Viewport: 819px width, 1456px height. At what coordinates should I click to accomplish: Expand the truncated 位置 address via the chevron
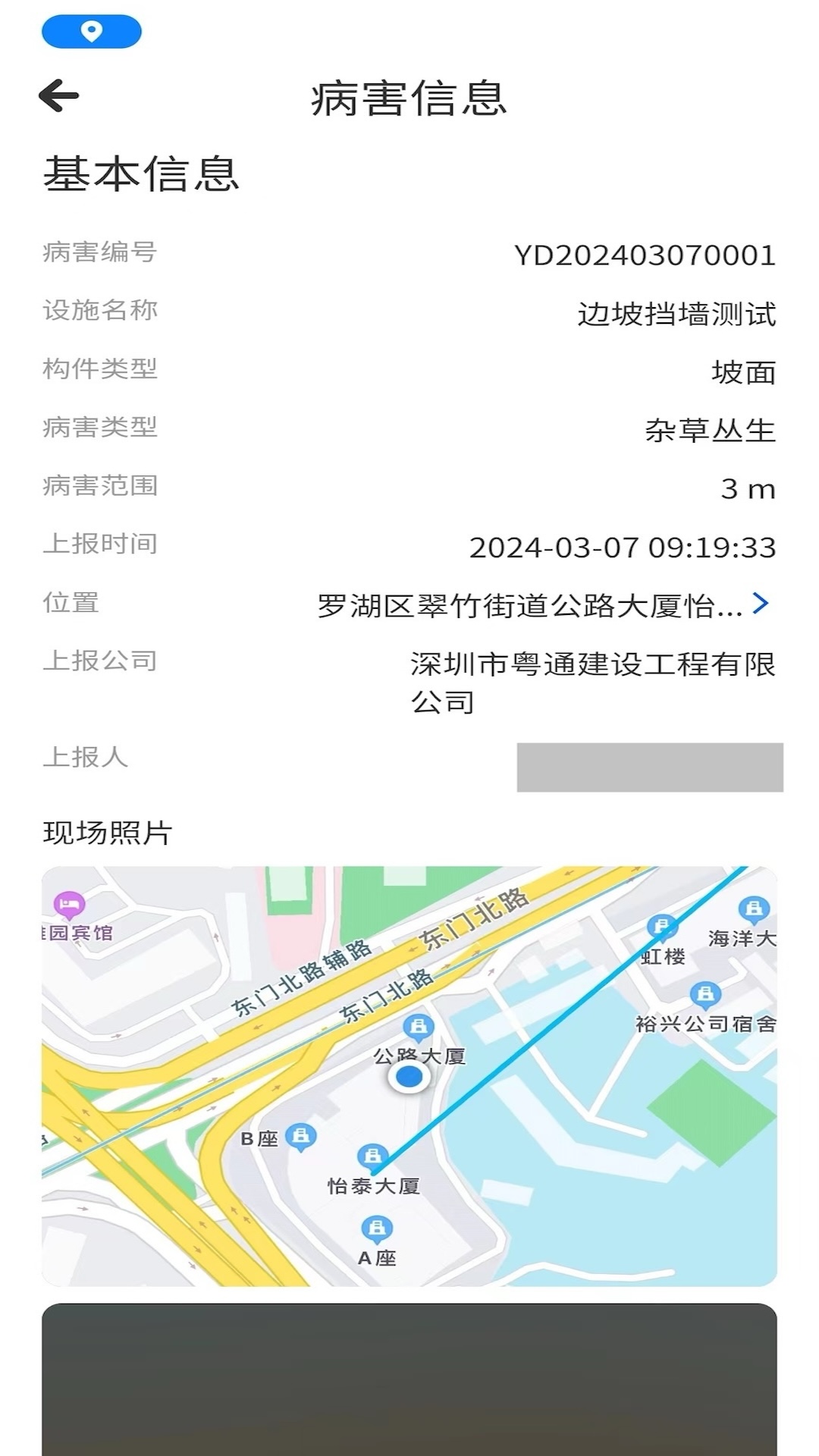tap(761, 604)
